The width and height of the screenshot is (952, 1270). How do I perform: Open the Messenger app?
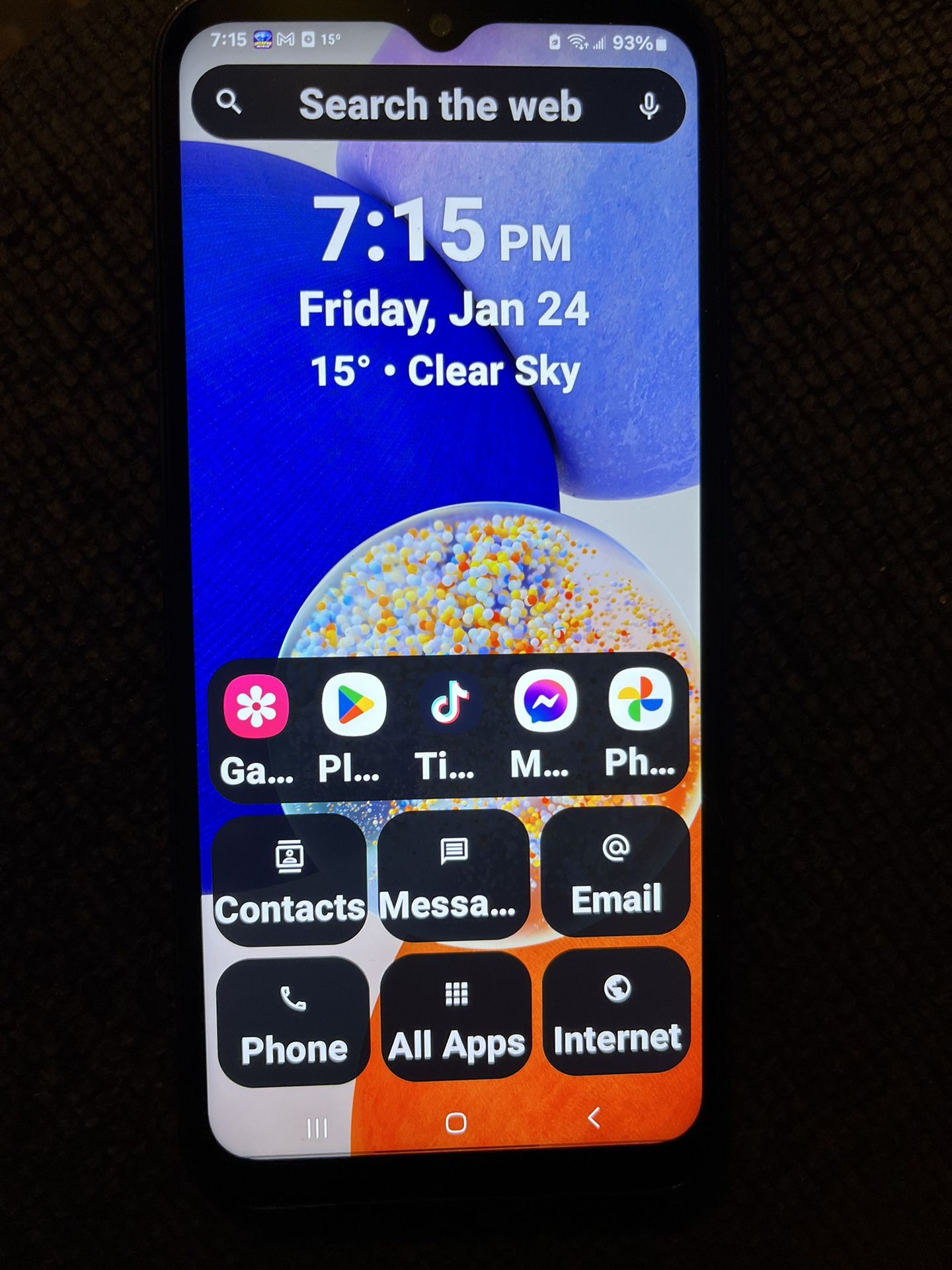(545, 701)
